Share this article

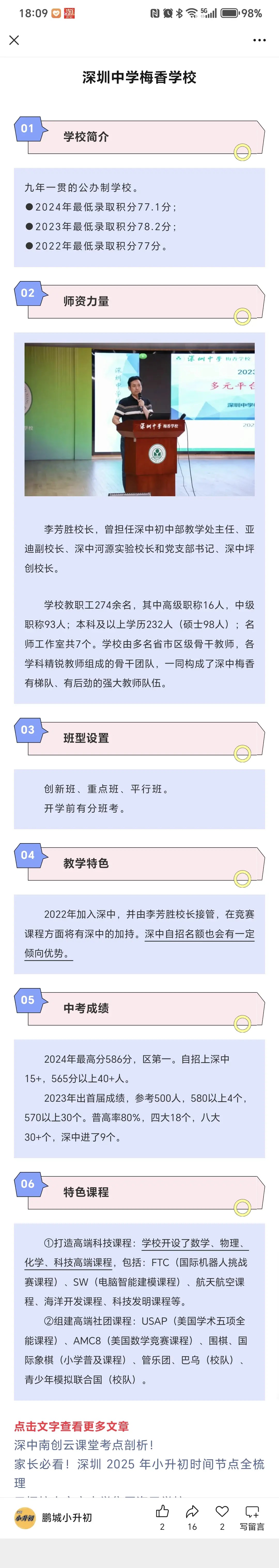[192, 1511]
